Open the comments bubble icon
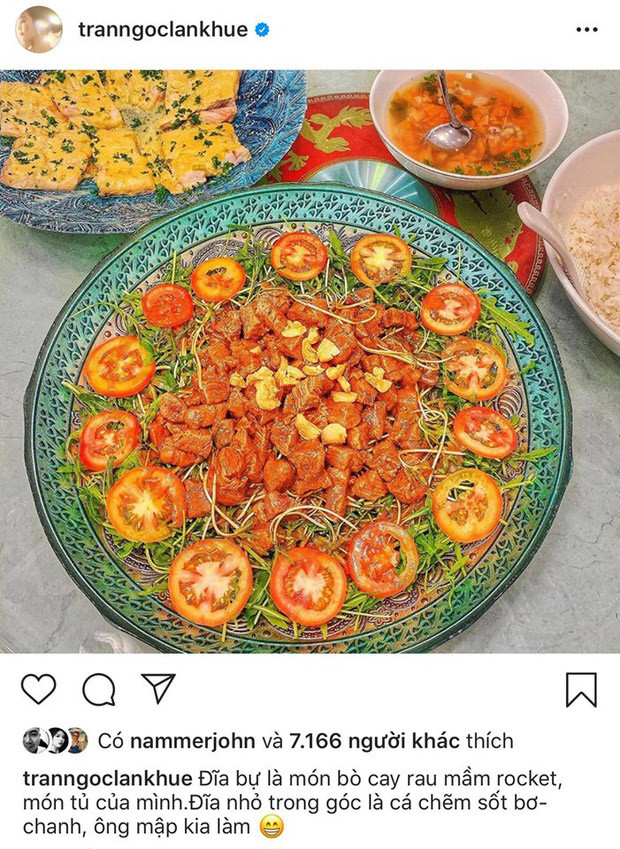 (x=98, y=689)
